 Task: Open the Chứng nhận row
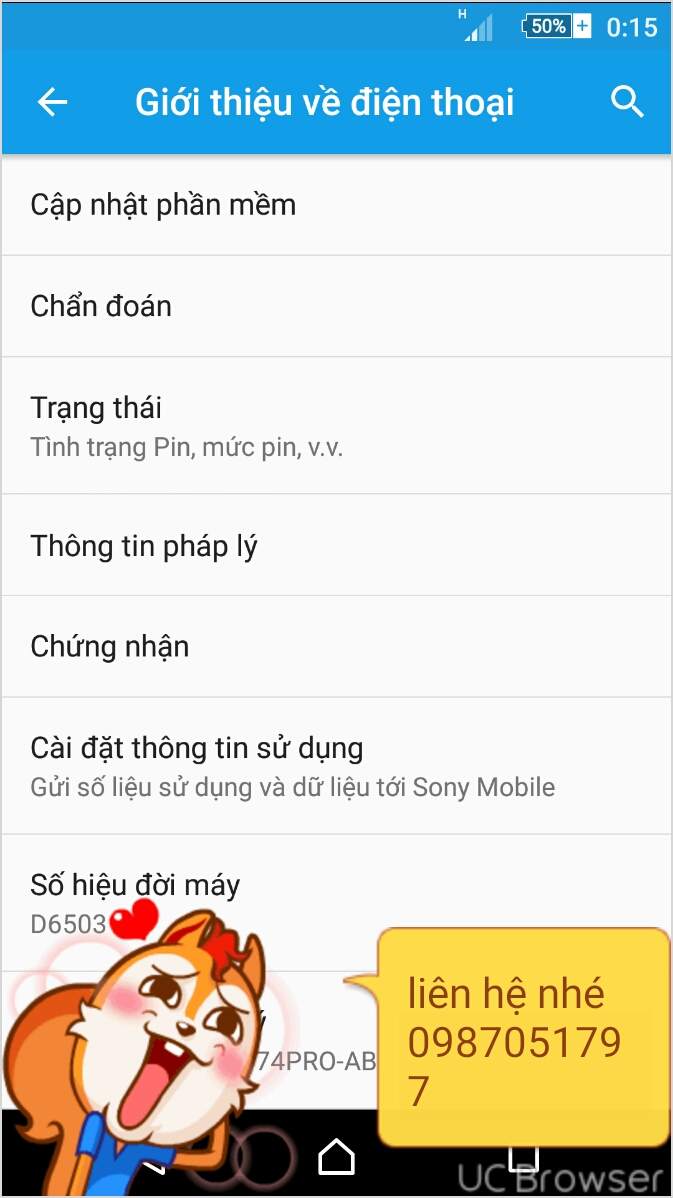[336, 647]
